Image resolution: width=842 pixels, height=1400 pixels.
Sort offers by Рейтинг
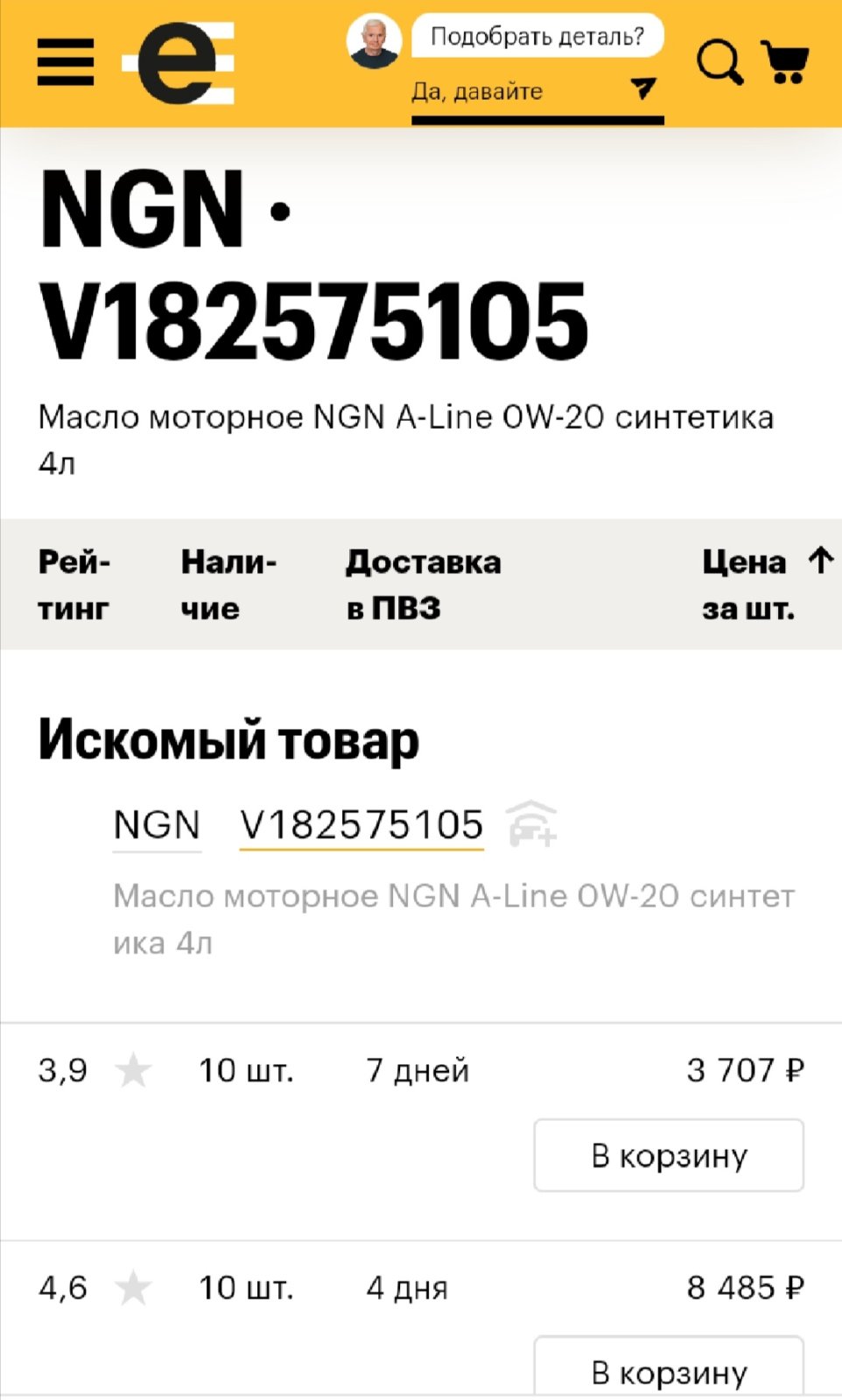(74, 584)
